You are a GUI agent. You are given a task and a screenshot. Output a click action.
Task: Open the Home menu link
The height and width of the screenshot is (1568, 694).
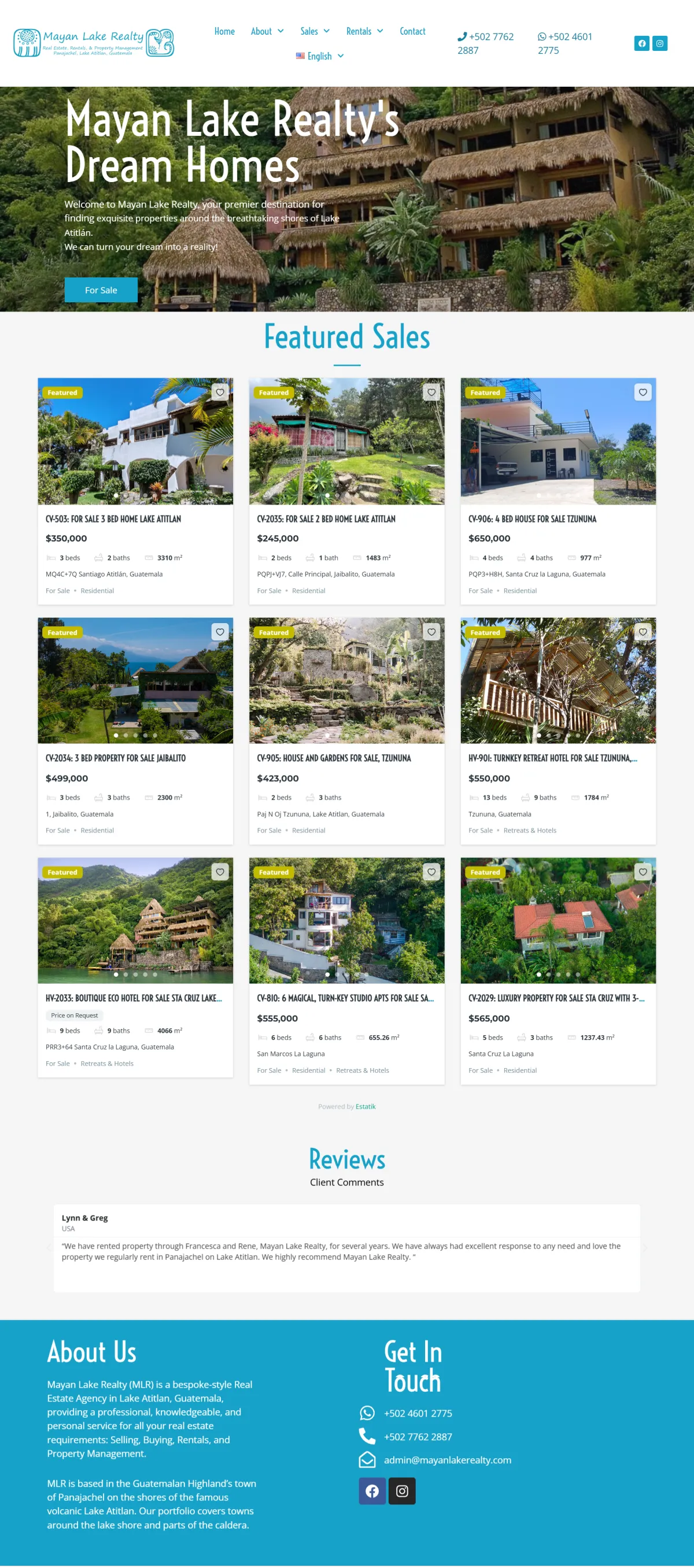[x=224, y=31]
